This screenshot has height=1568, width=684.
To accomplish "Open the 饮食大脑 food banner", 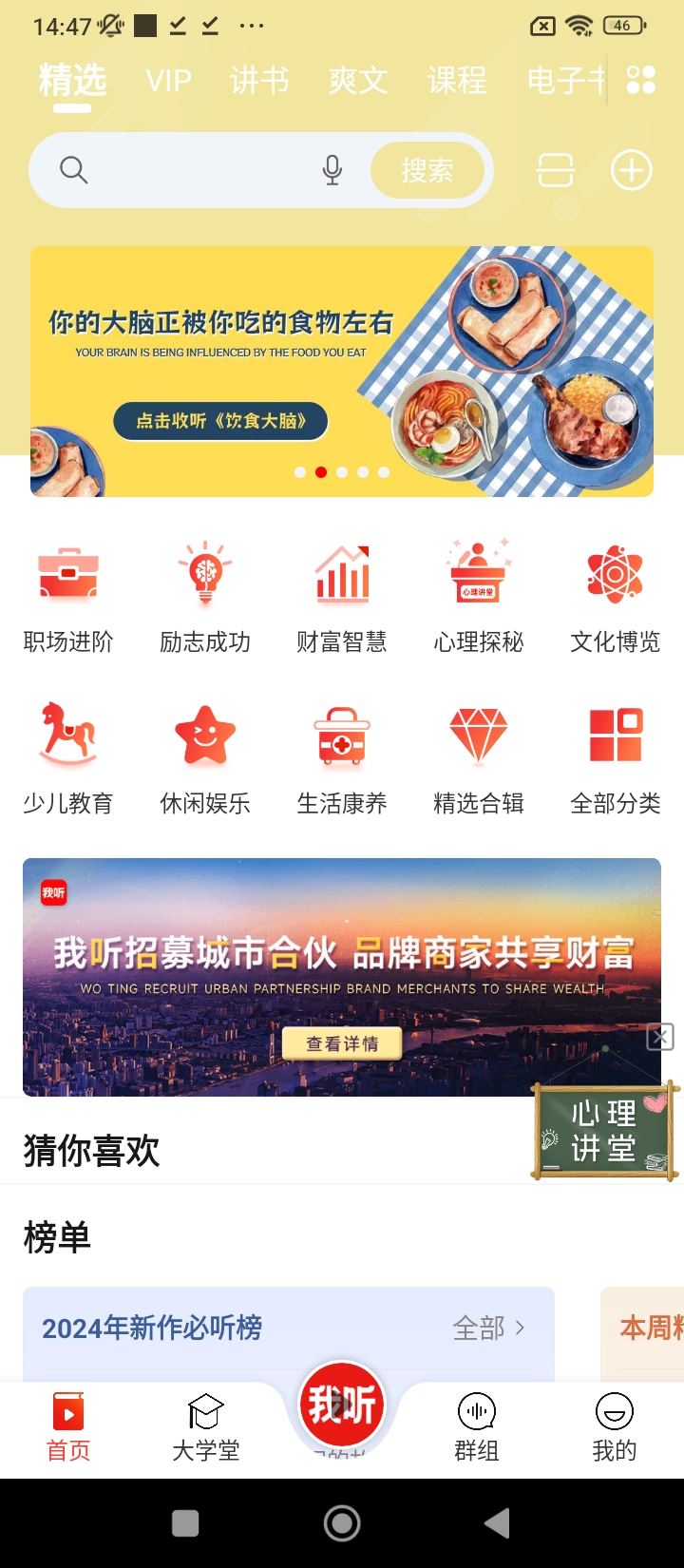I will (342, 371).
